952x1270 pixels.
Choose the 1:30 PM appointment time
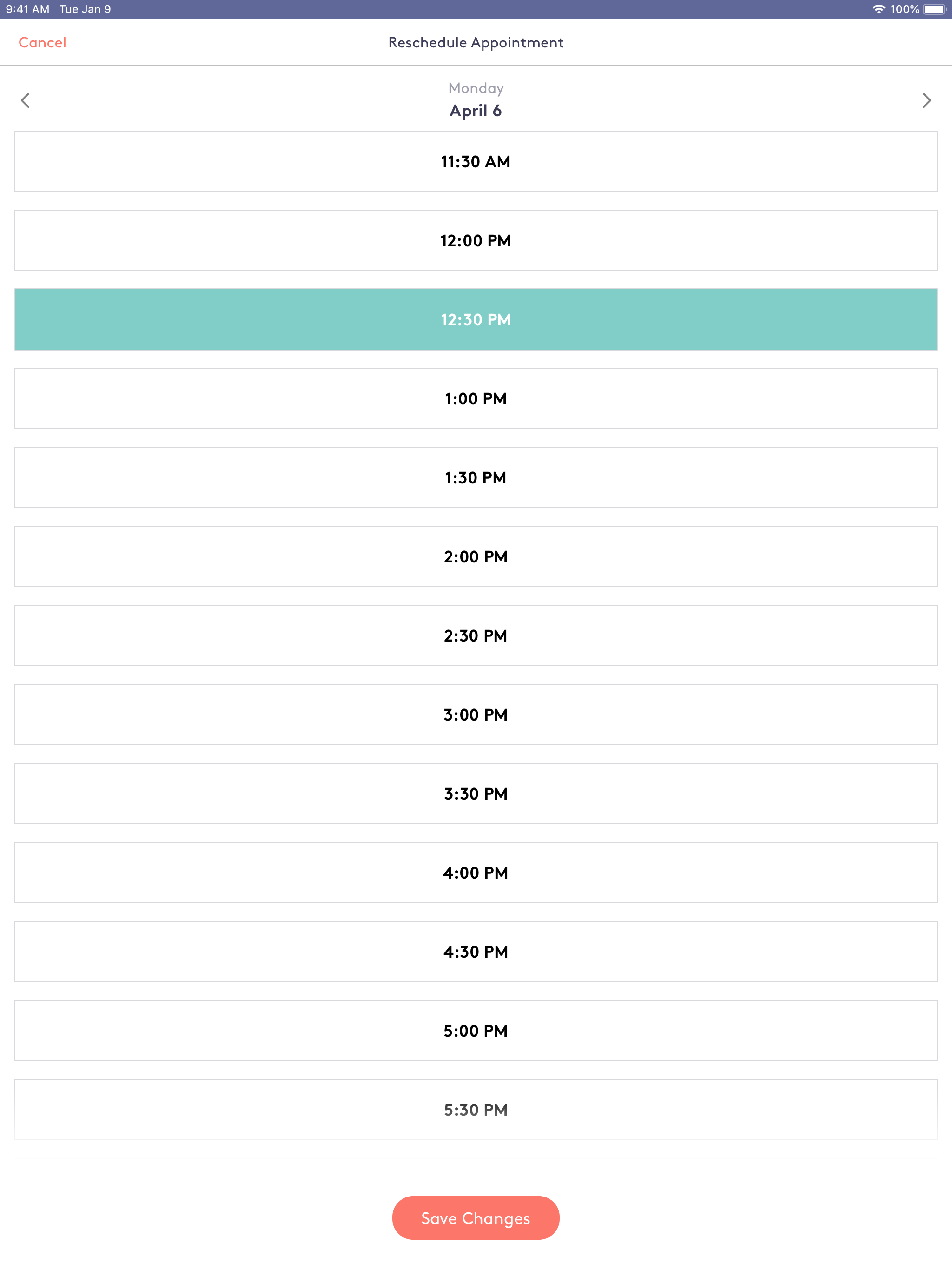[x=476, y=477]
